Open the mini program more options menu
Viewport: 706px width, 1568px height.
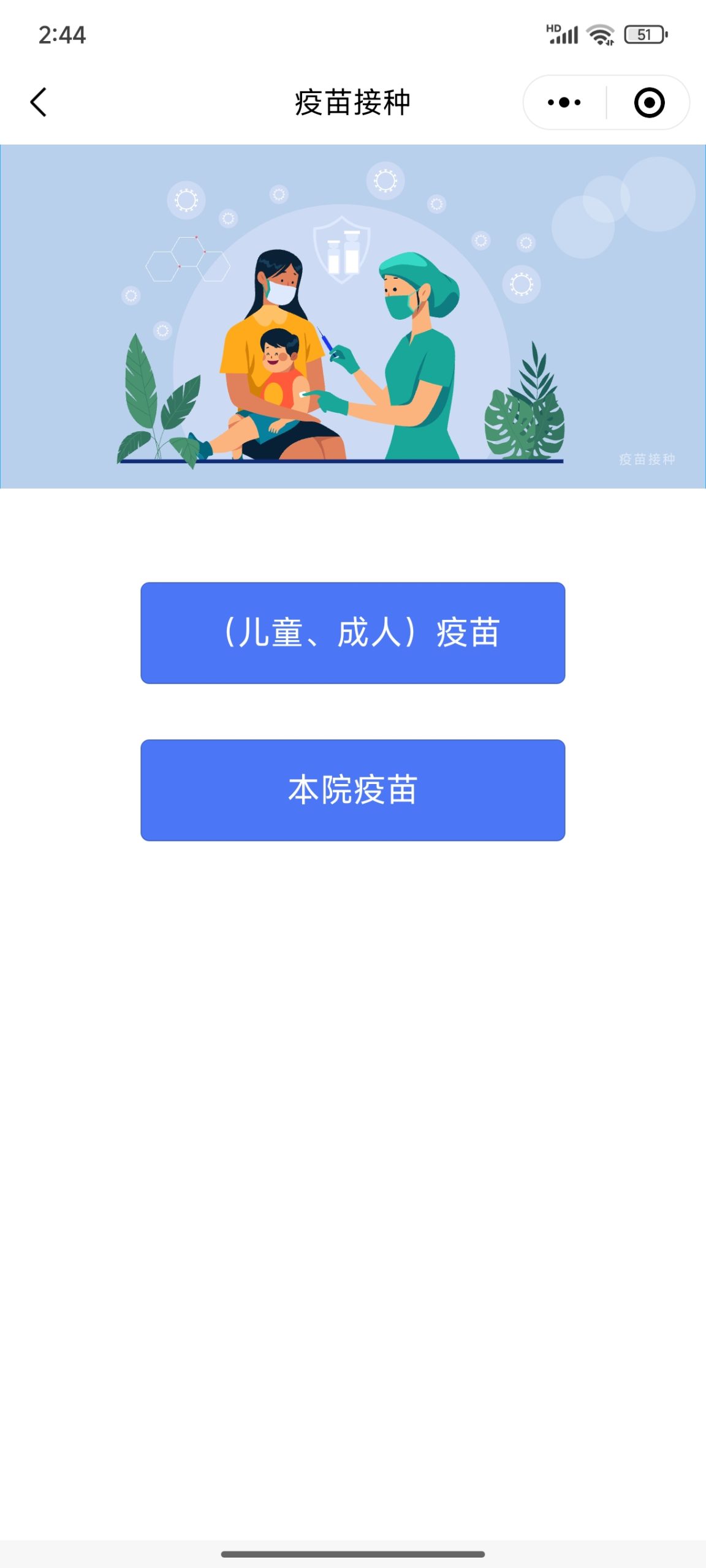point(564,102)
